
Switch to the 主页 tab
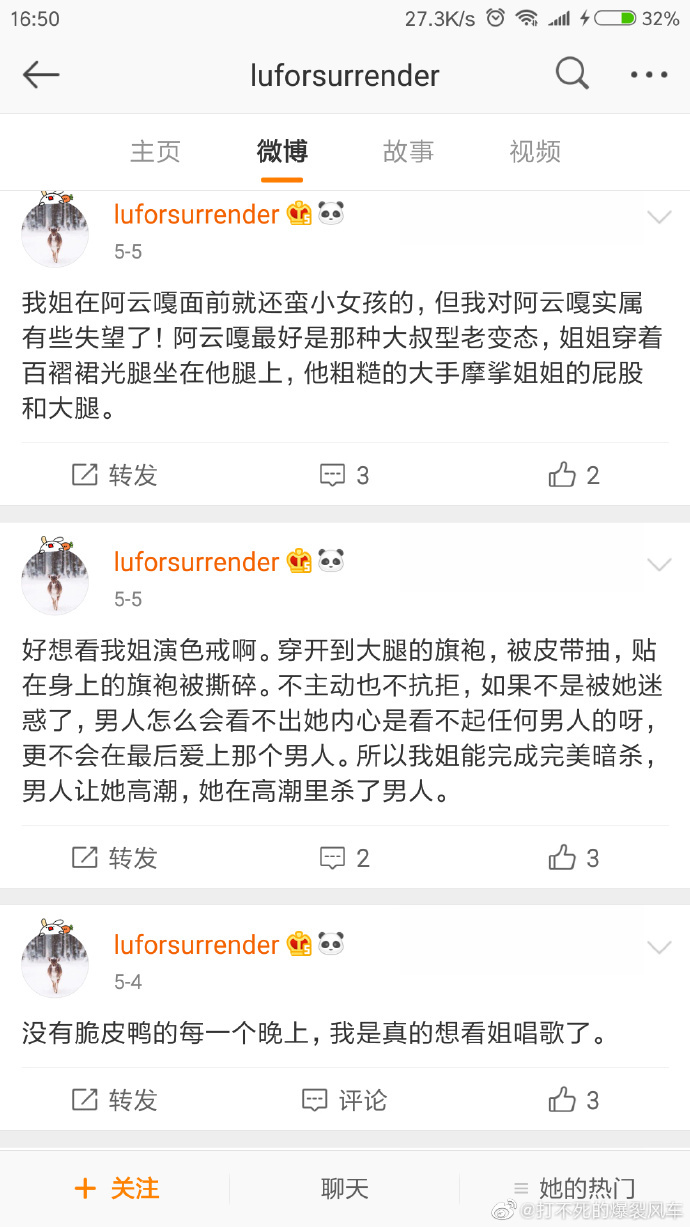(155, 151)
